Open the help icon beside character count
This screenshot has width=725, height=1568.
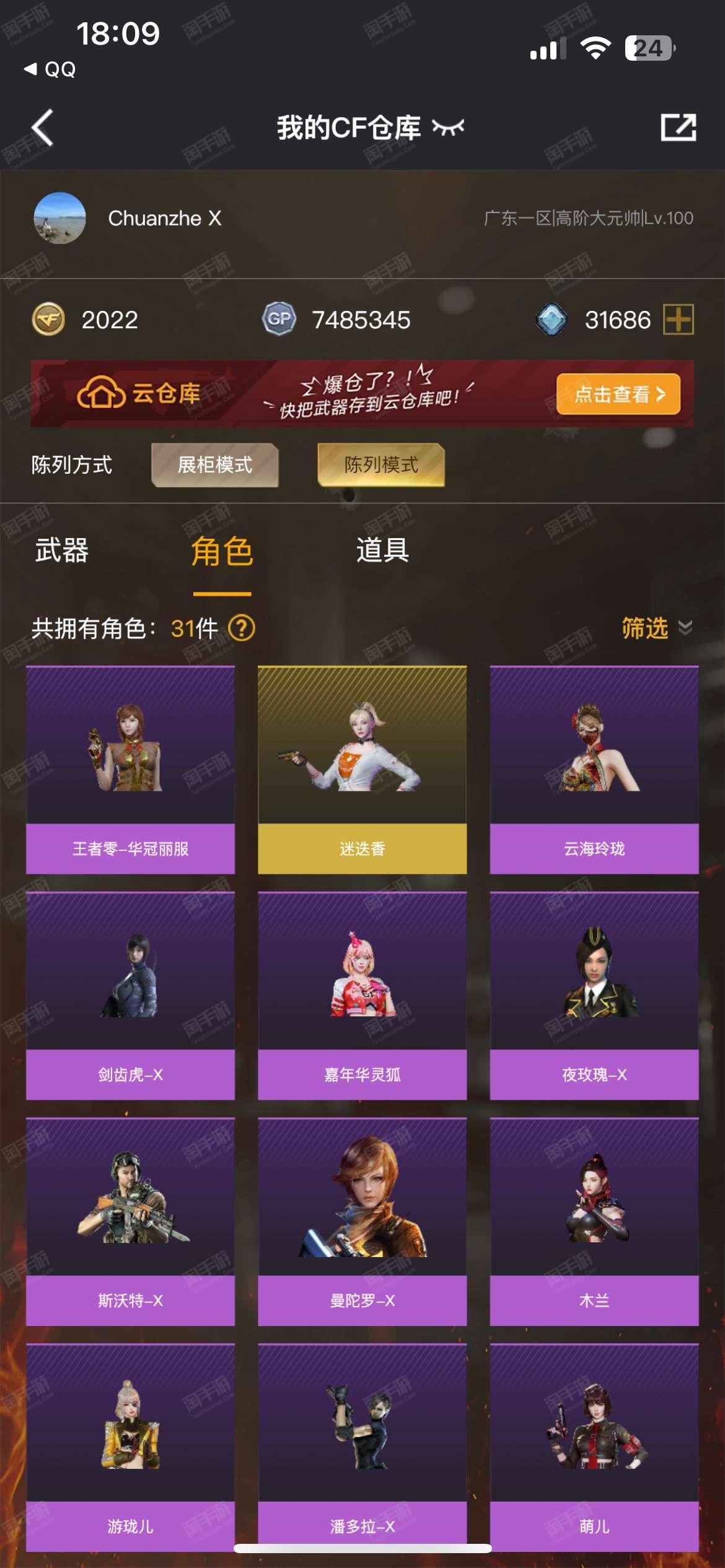242,629
